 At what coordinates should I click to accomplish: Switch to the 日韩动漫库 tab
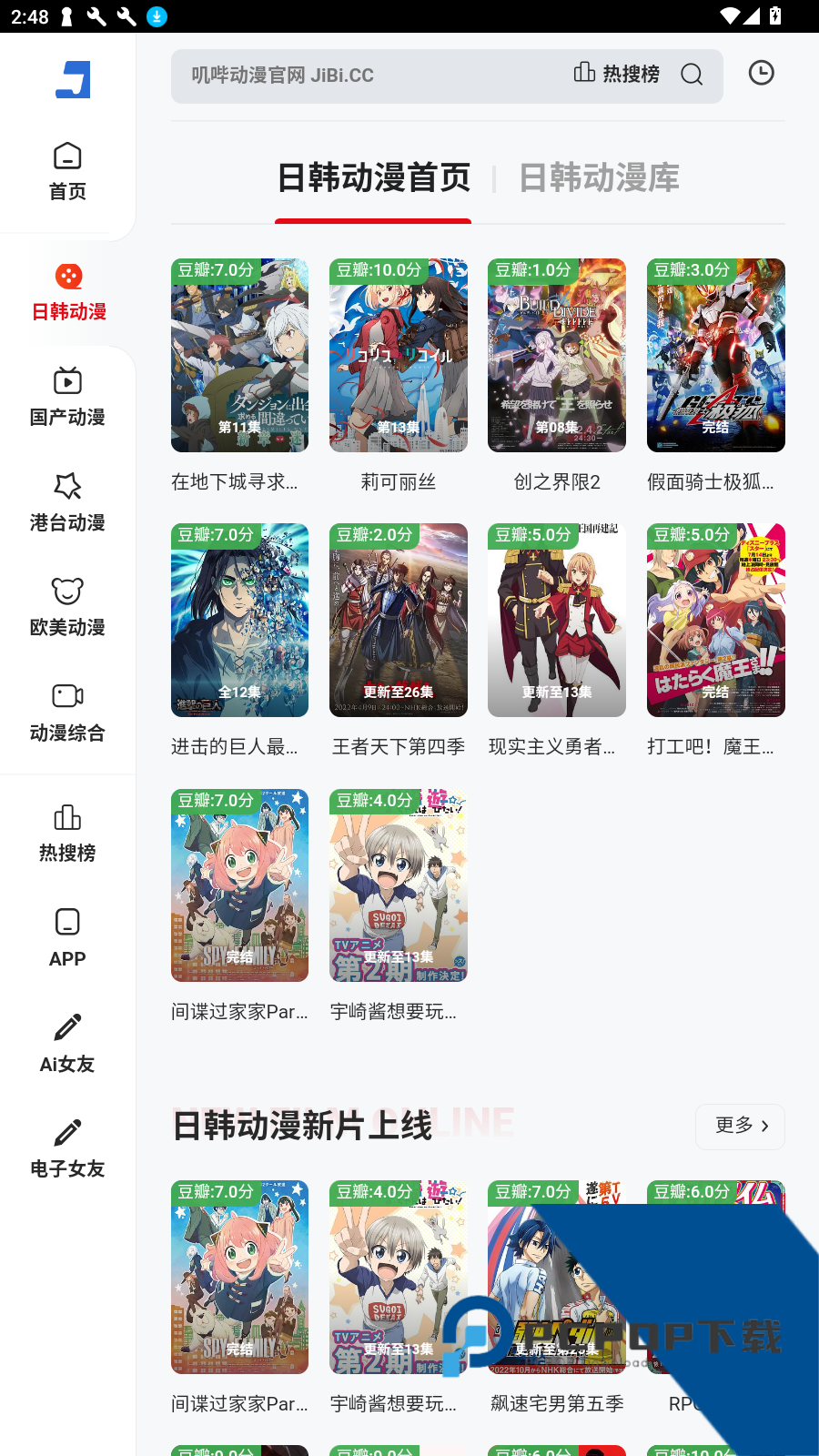tap(598, 178)
